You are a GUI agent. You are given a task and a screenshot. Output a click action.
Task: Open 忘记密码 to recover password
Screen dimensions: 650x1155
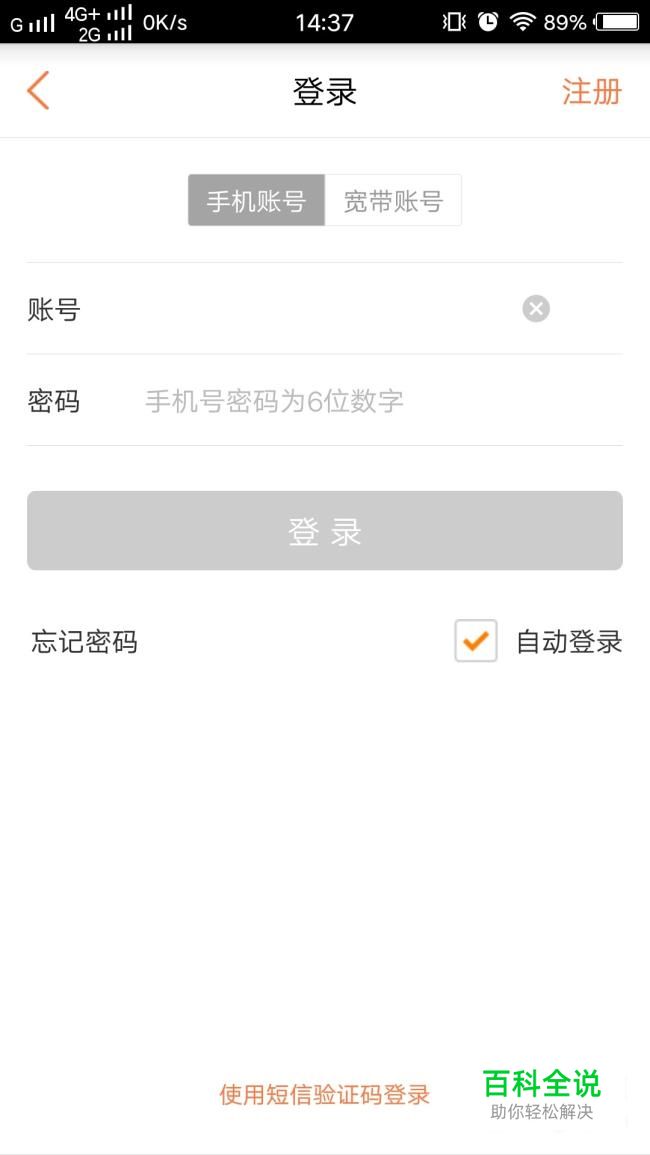84,642
